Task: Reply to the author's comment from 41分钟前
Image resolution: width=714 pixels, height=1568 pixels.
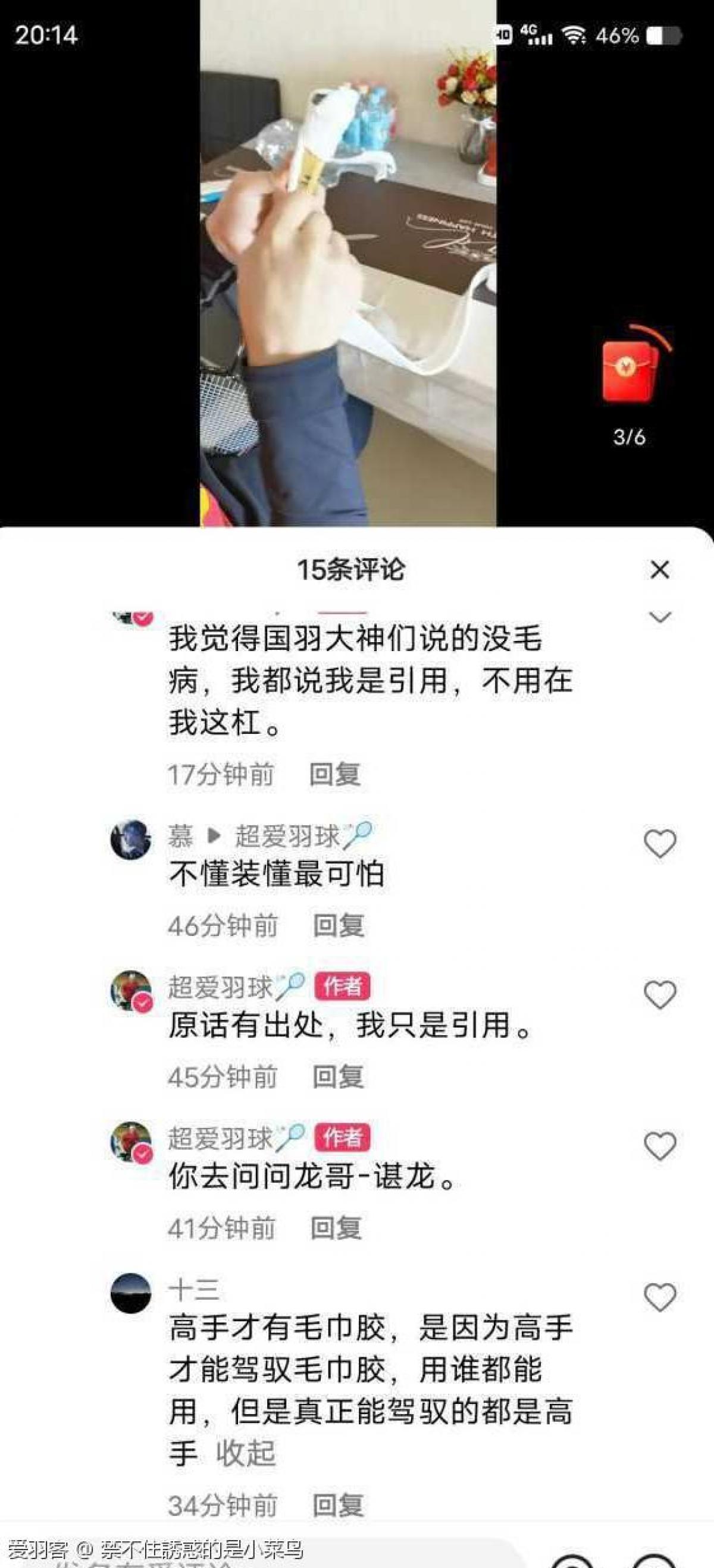Action: [x=336, y=1228]
